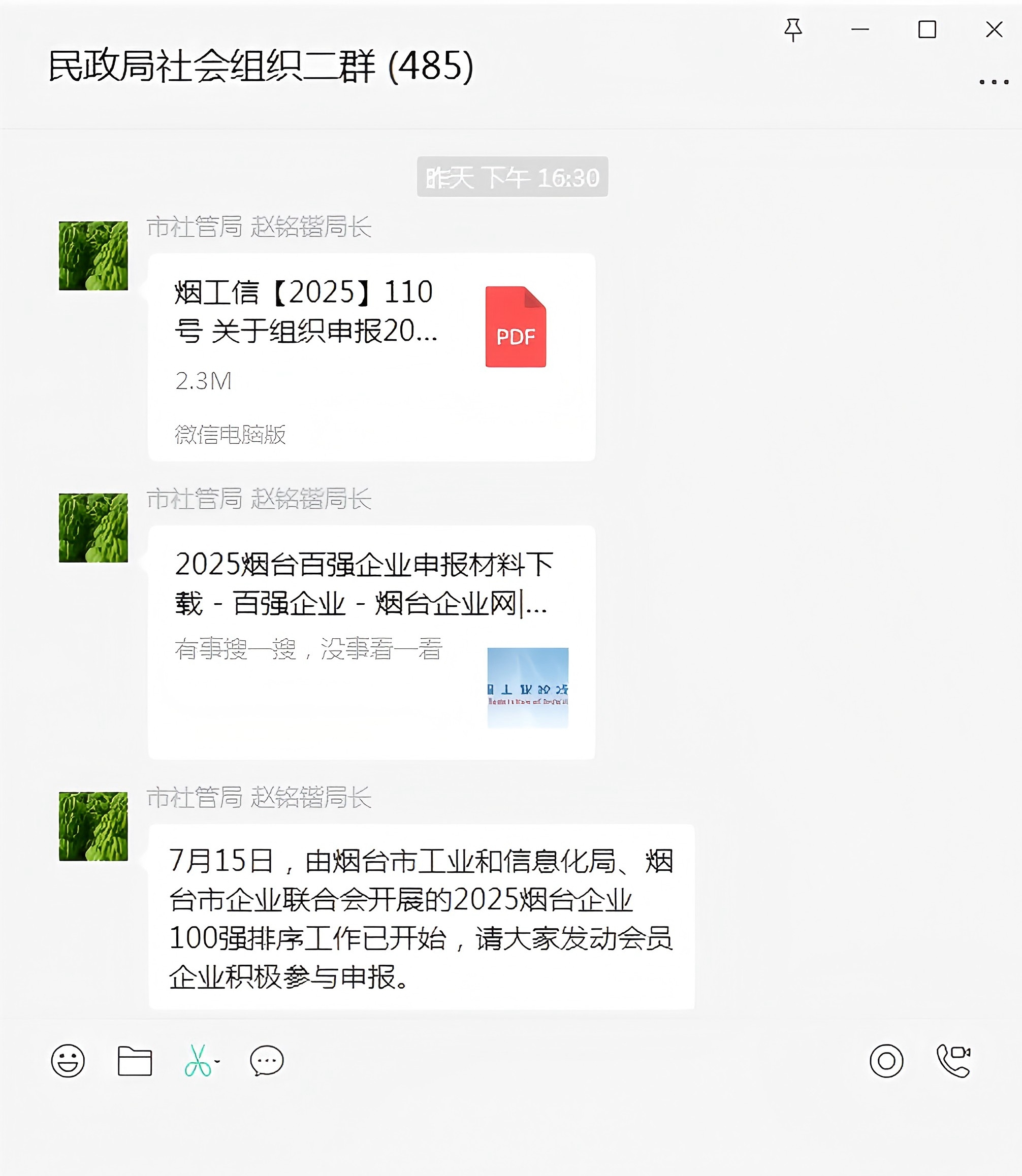
Task: Open the emoji picker
Action: pyautogui.click(x=68, y=1061)
